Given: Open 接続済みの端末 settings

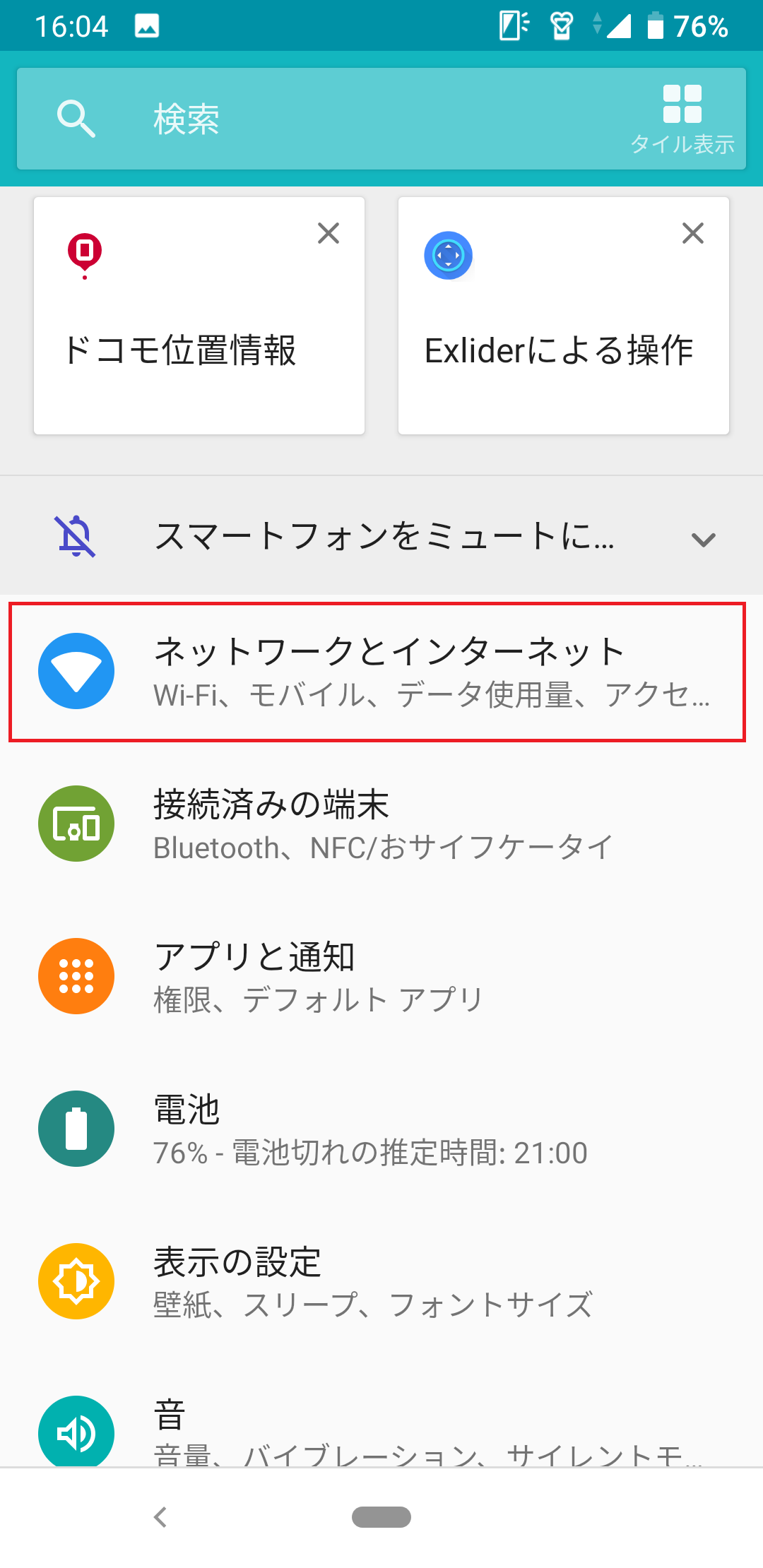Looking at the screenshot, I should coord(381,824).
